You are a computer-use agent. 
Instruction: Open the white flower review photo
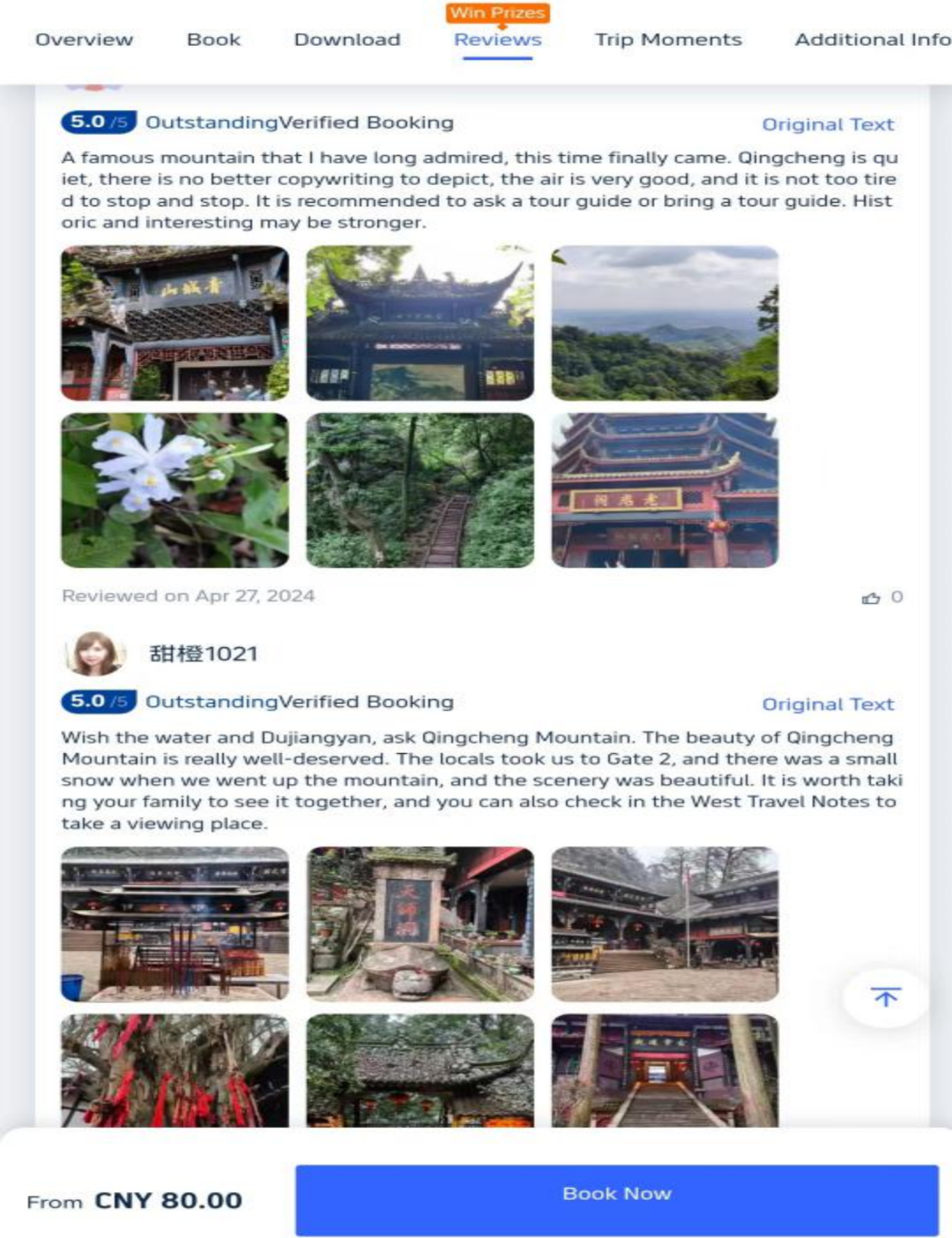click(x=175, y=490)
